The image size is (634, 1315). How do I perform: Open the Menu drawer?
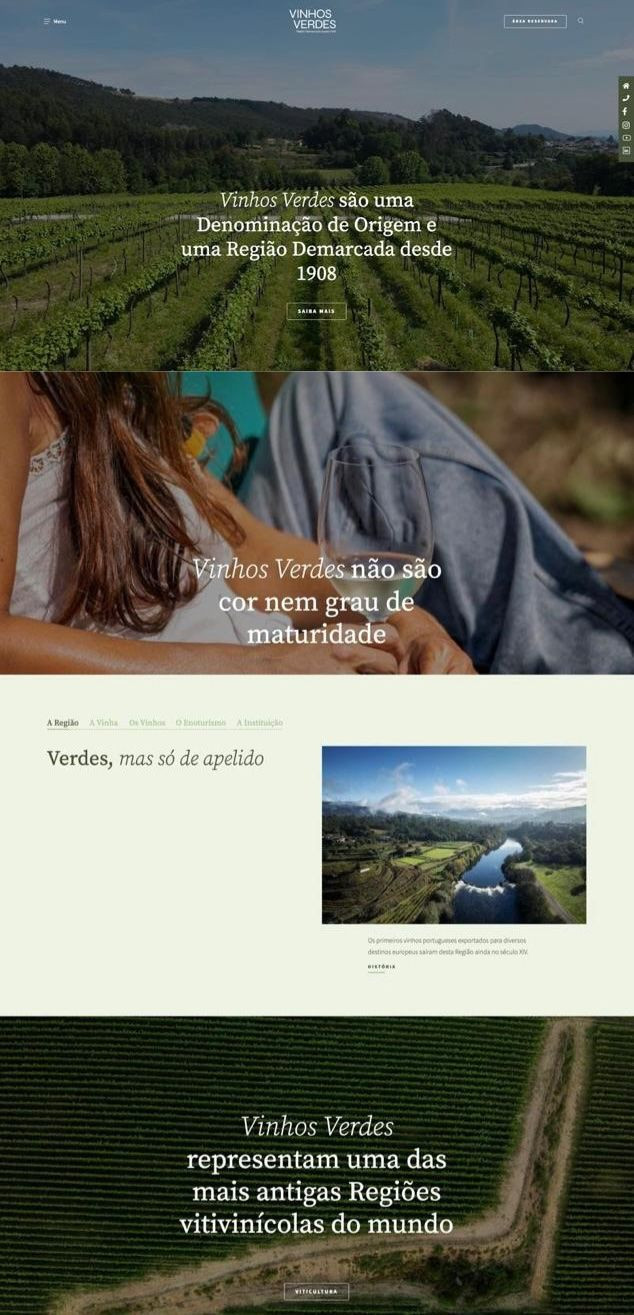(x=55, y=21)
